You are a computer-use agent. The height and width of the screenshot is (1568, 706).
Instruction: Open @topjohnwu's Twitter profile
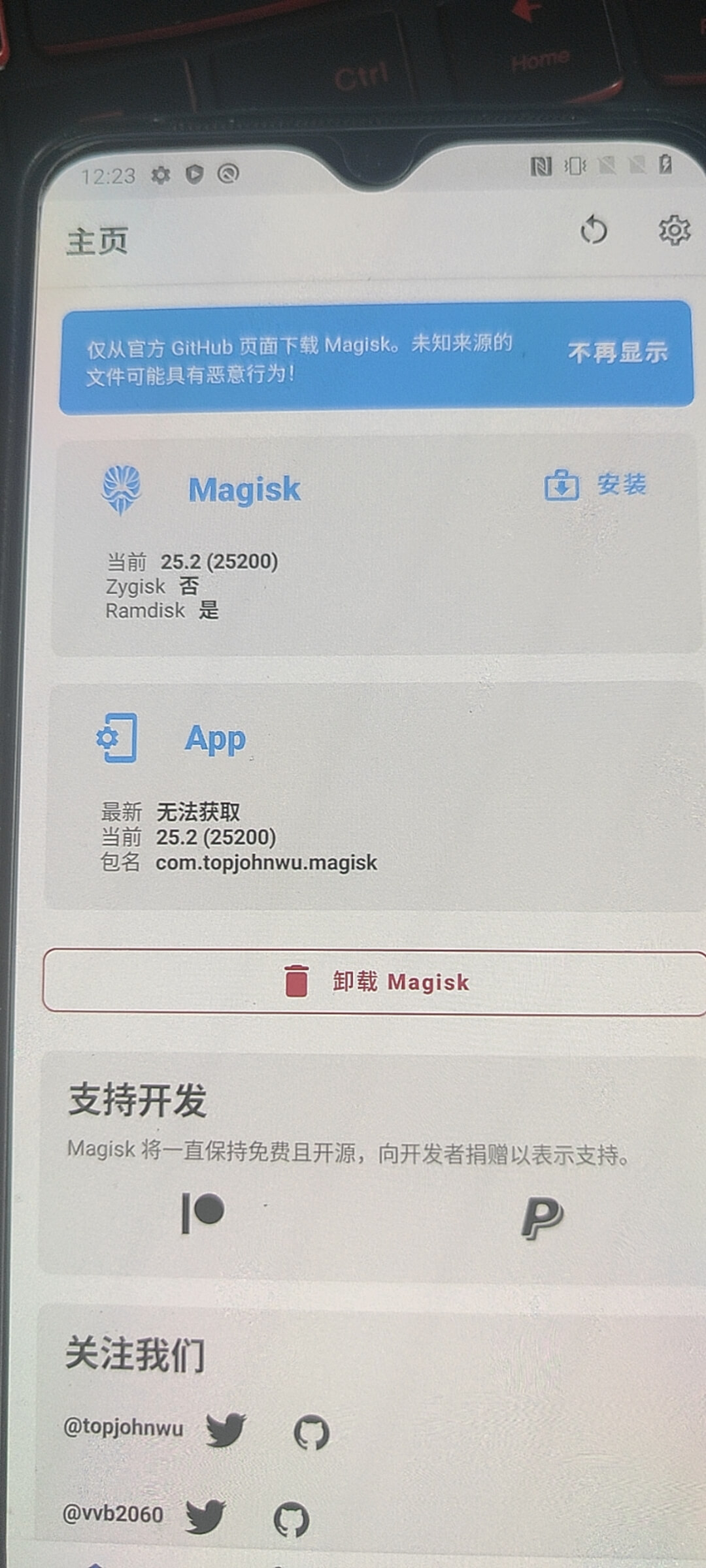pyautogui.click(x=226, y=1429)
